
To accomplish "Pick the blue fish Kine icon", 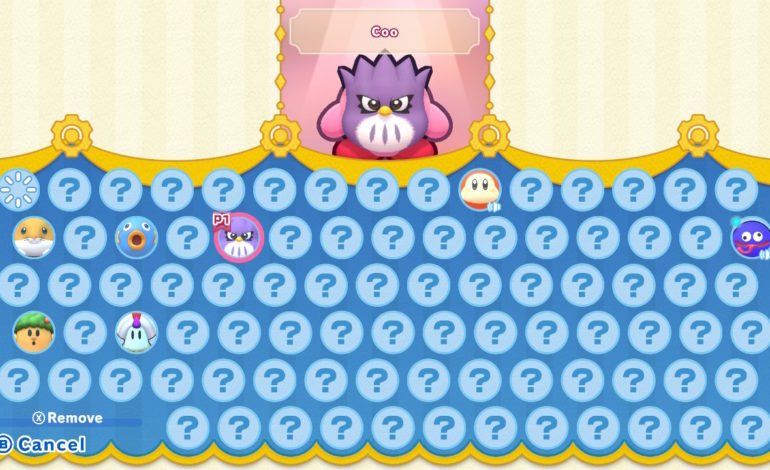I will (136, 237).
